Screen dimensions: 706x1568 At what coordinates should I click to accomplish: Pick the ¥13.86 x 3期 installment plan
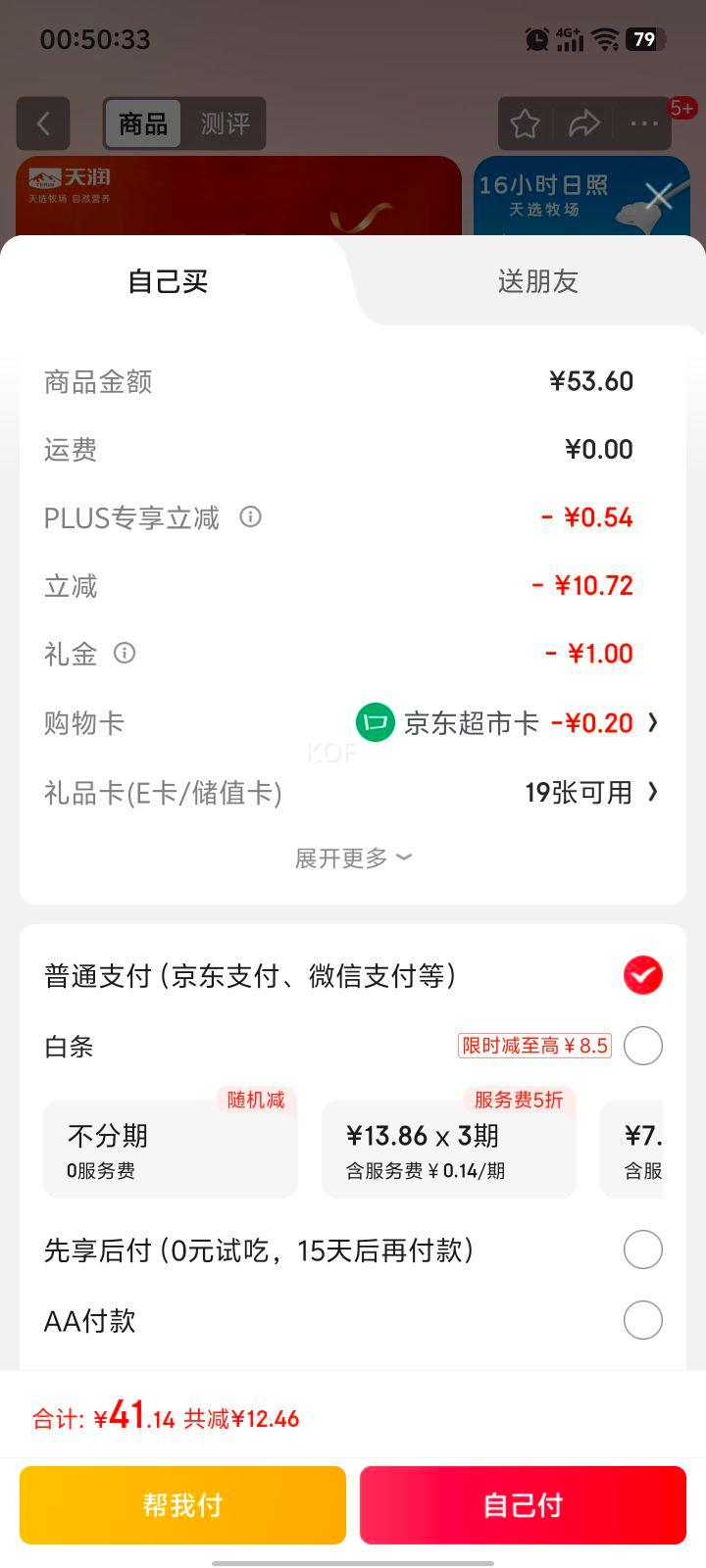pos(448,1149)
